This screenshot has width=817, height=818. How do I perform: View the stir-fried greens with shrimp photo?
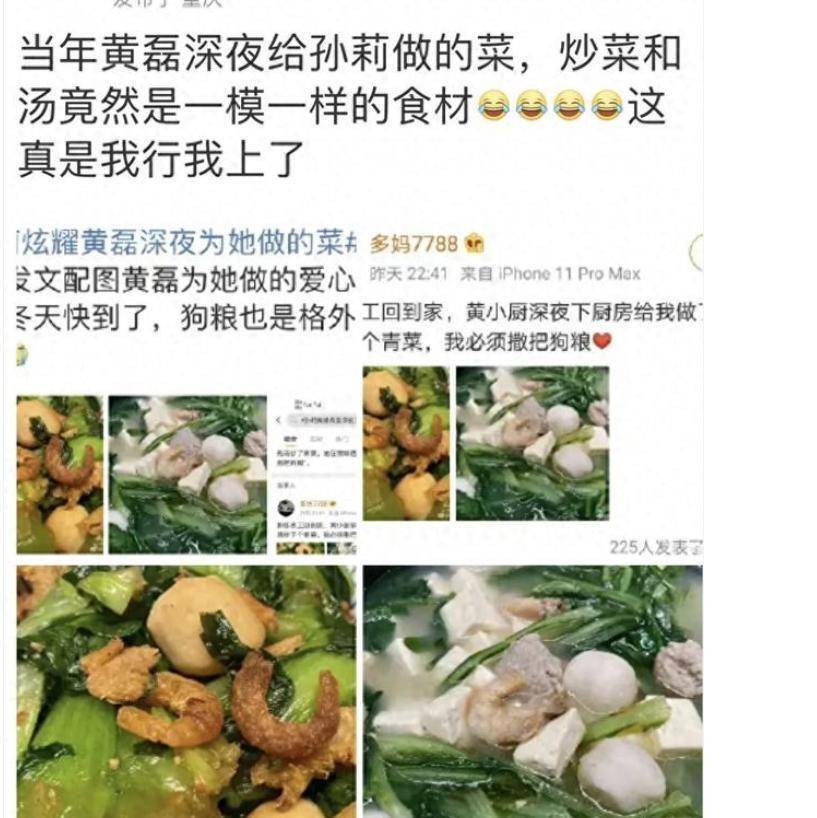pos(186,690)
